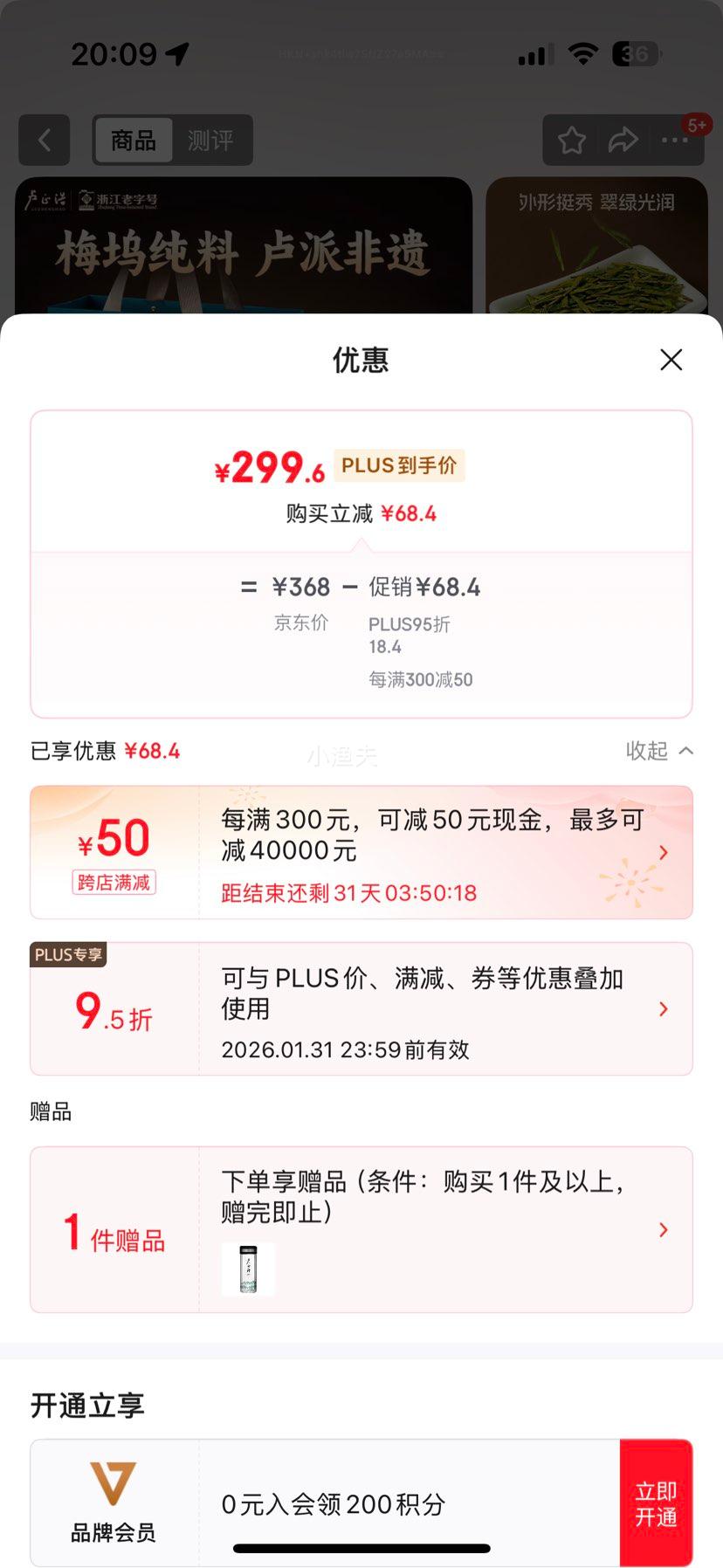Tap the star to favorite this product

[x=571, y=140]
